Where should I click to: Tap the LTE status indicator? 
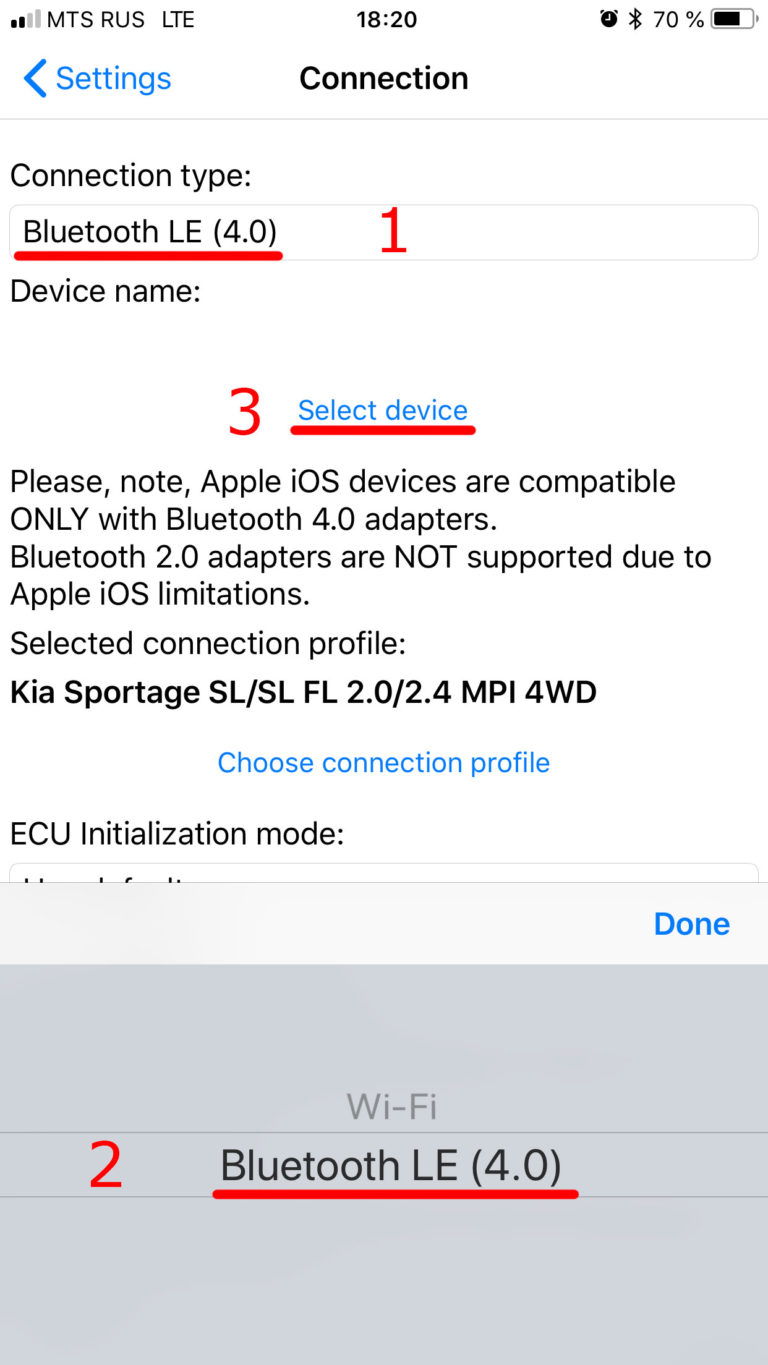click(177, 18)
